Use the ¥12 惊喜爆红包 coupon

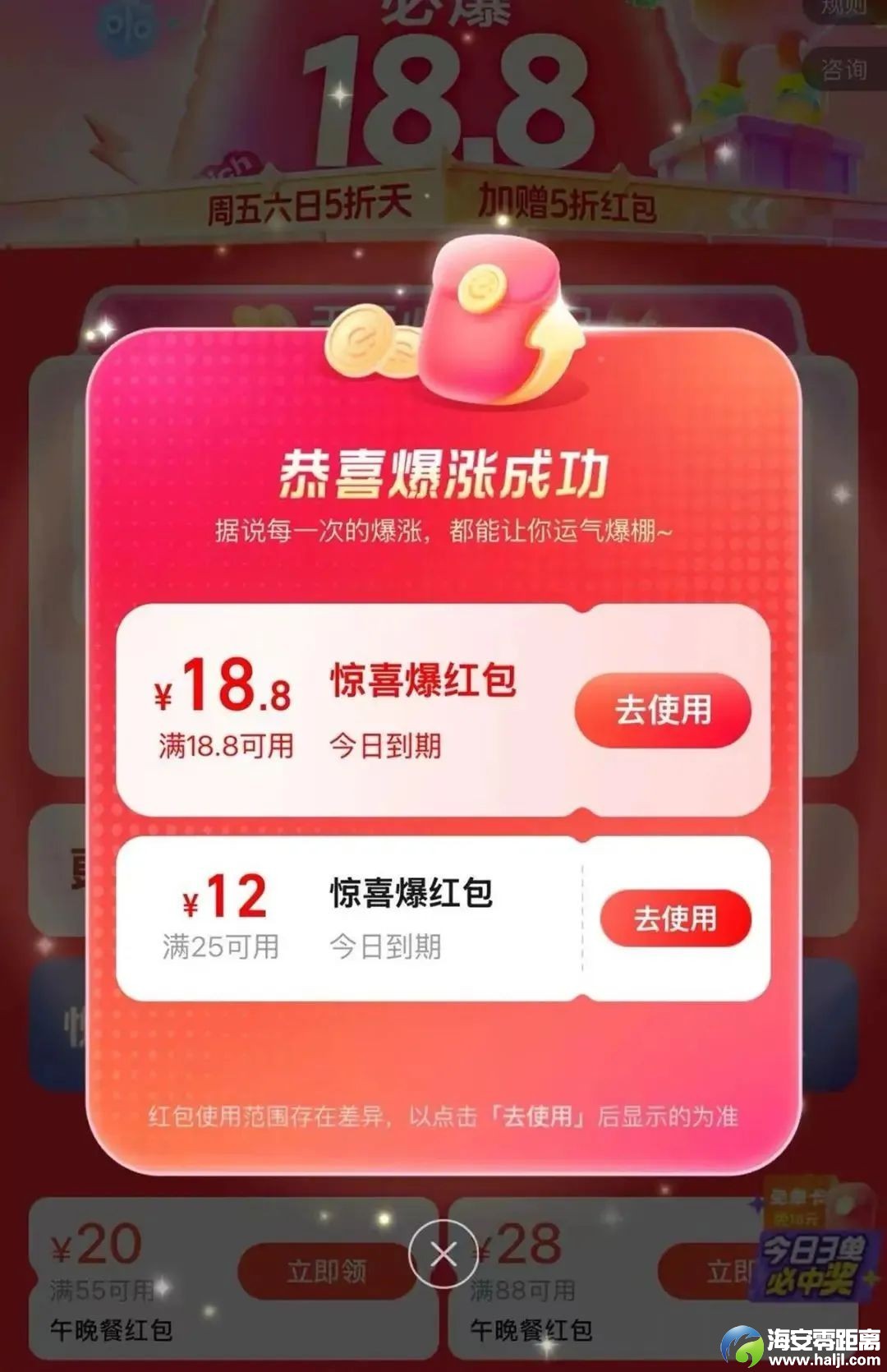pos(675,918)
